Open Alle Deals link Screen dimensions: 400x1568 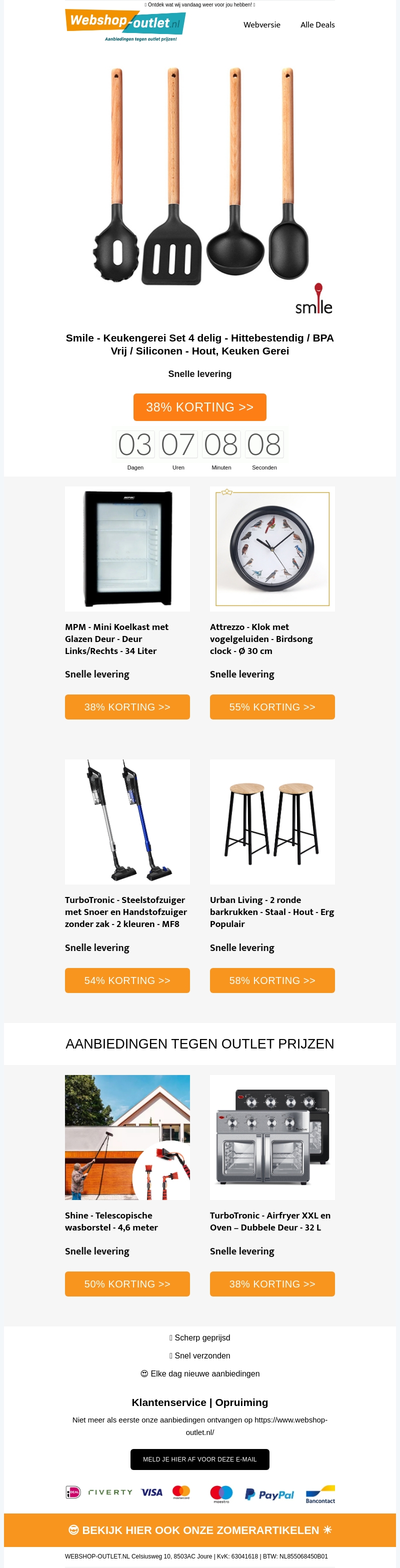tap(317, 25)
